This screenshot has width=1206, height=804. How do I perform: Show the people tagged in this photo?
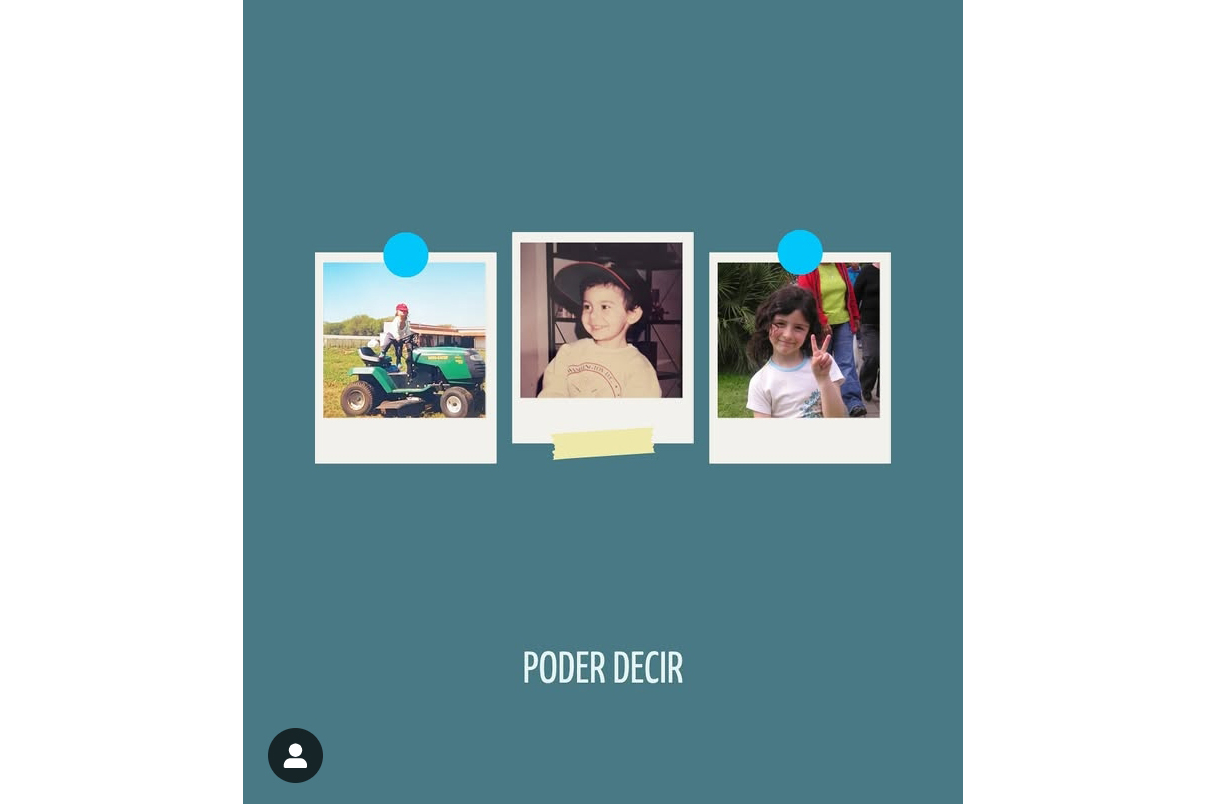295,755
